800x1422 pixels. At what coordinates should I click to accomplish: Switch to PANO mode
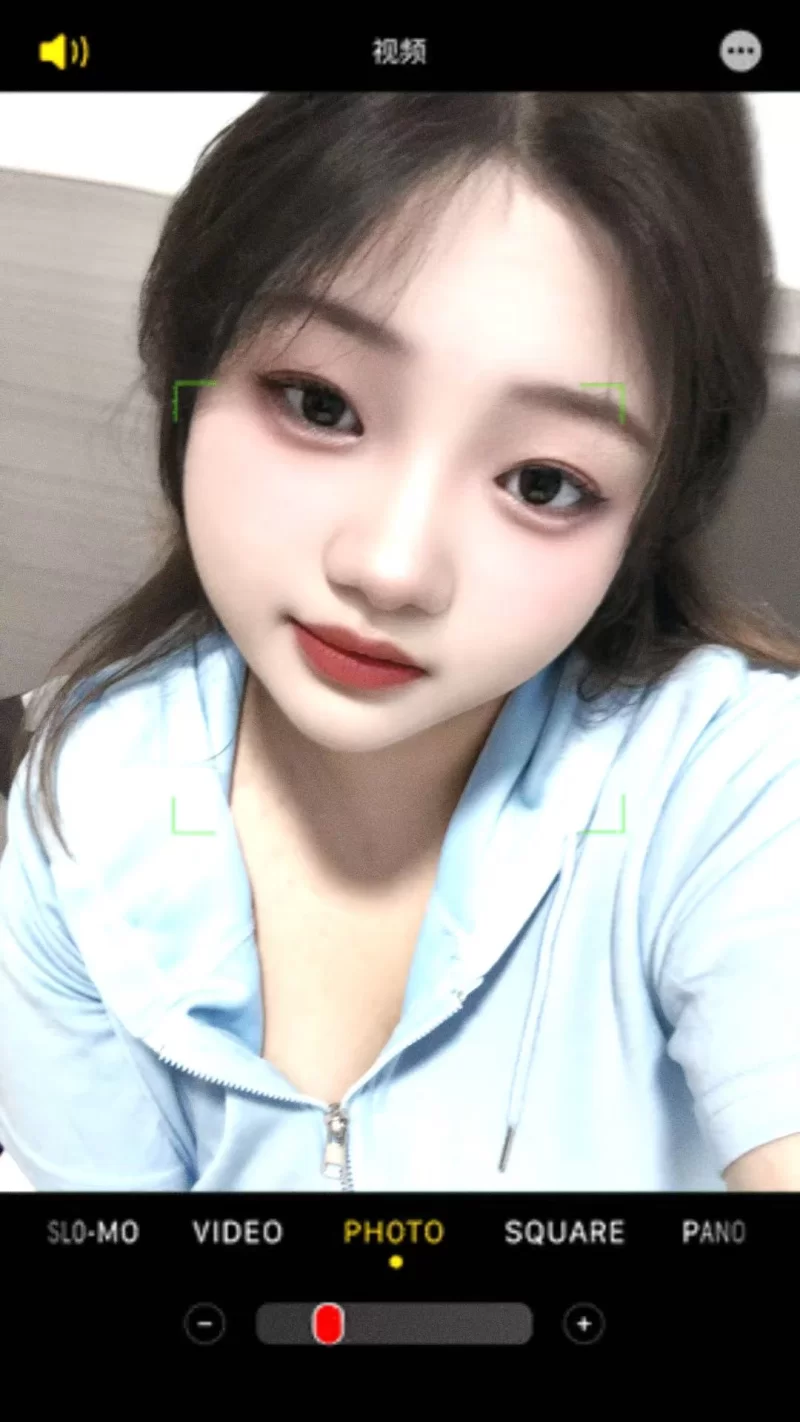point(713,1232)
